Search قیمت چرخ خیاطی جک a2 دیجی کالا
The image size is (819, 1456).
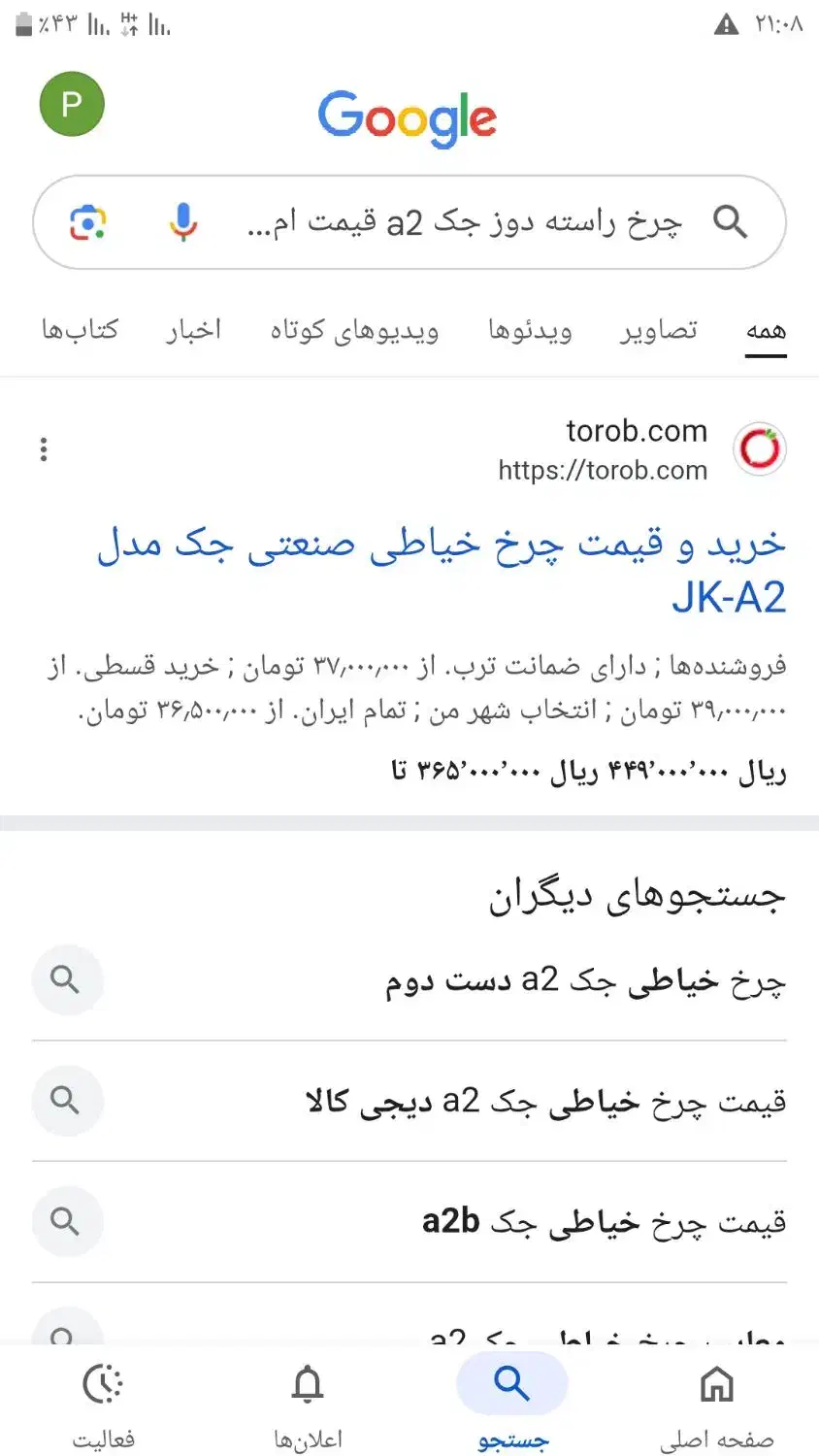point(545,1102)
